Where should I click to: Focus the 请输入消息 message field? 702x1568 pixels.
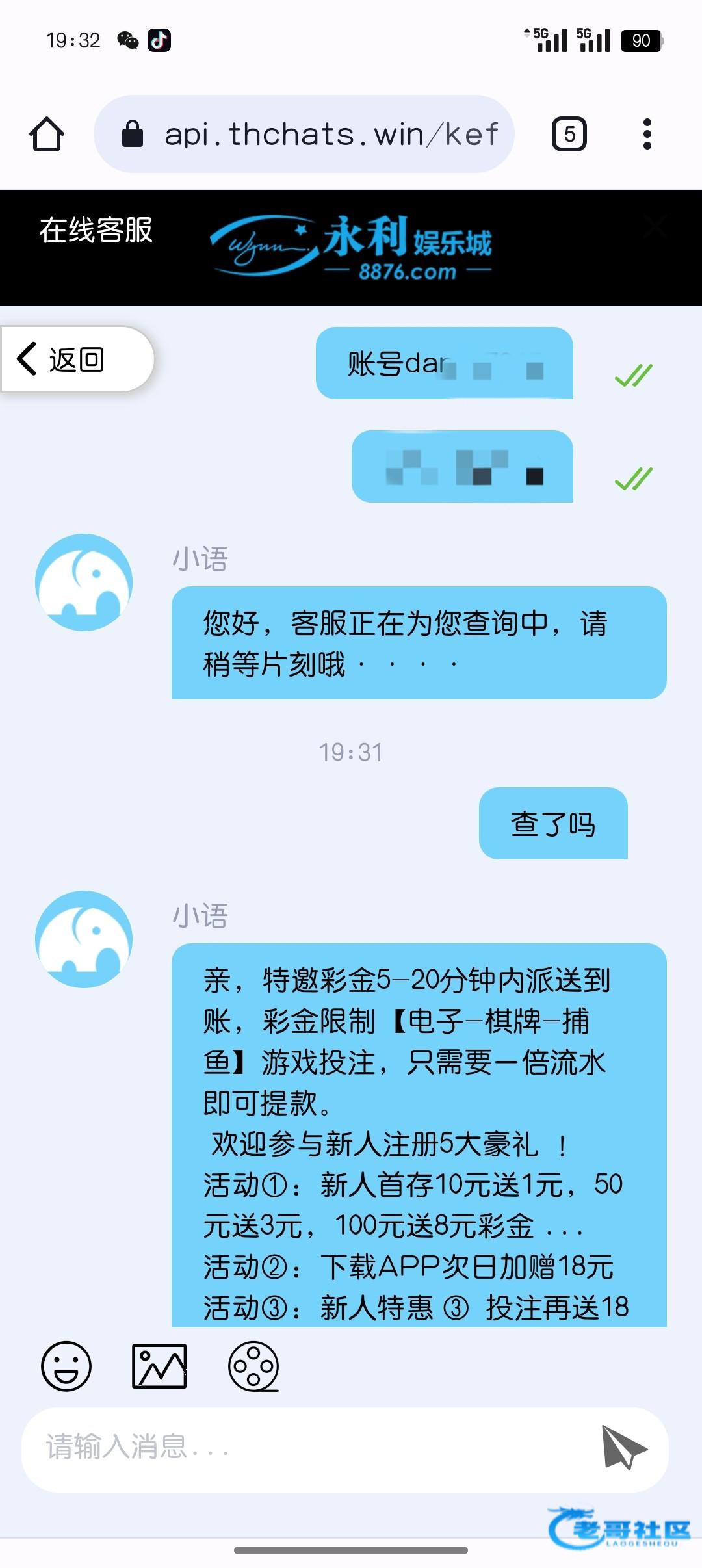tap(312, 1448)
